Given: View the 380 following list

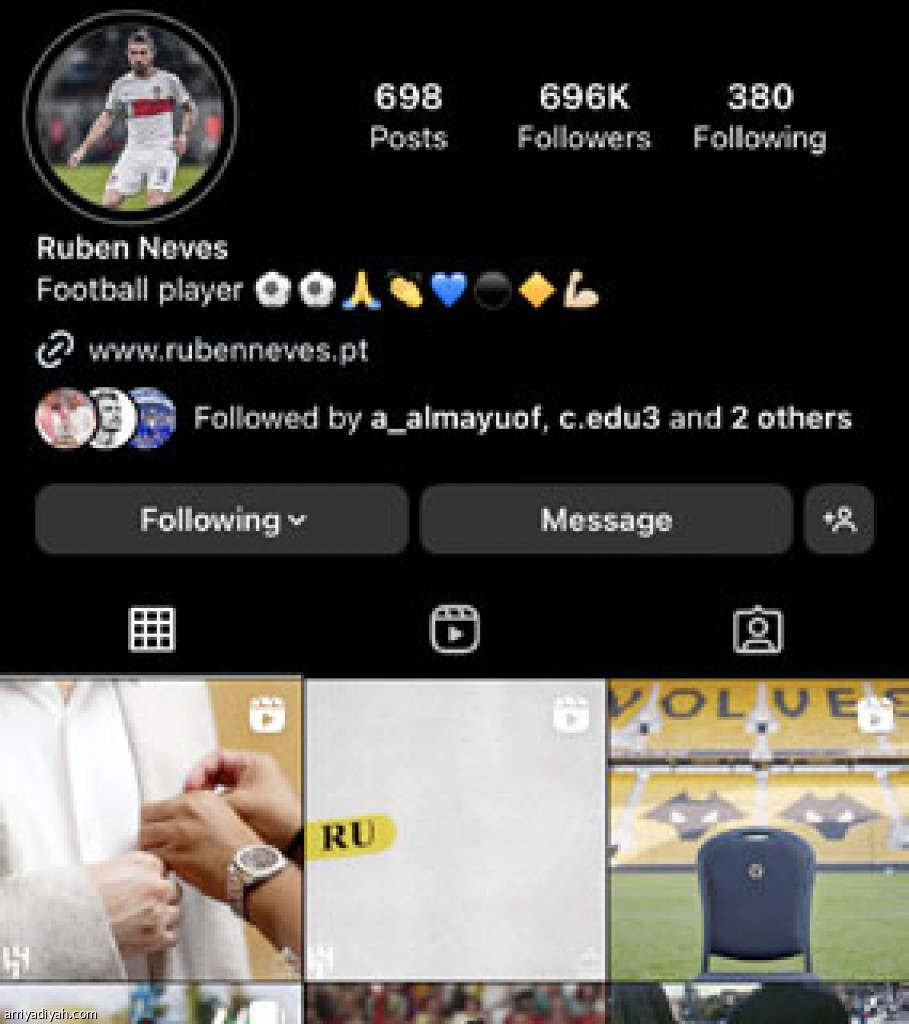Looking at the screenshot, I should click(760, 117).
